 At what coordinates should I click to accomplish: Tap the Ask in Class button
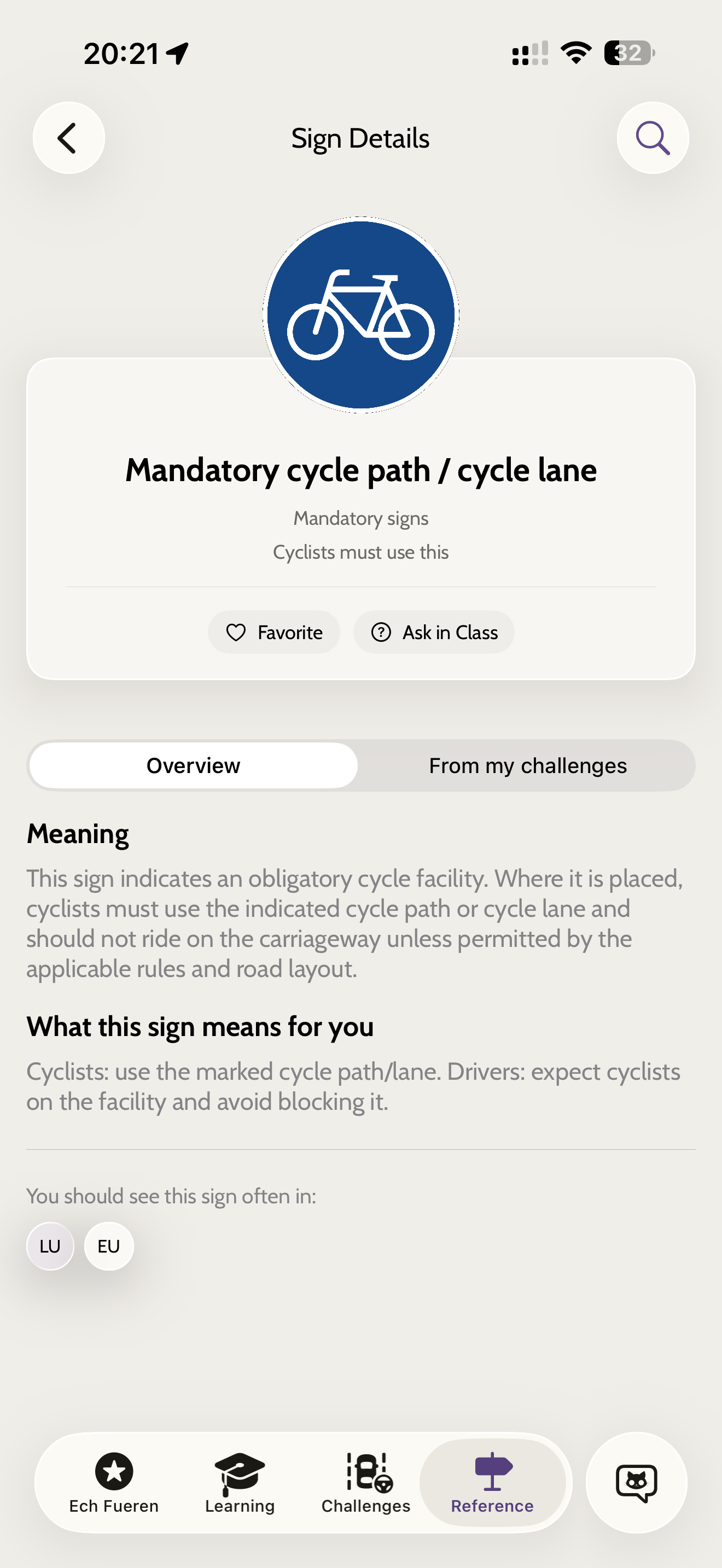coord(433,633)
